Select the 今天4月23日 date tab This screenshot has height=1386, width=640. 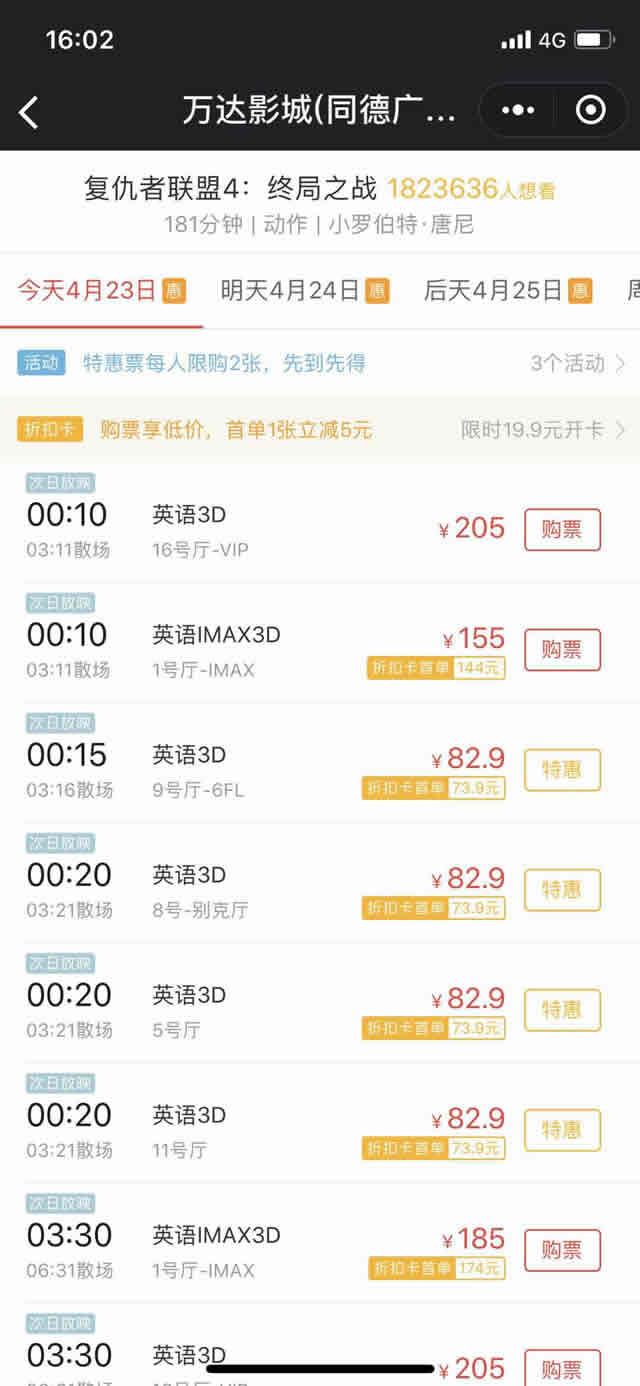click(101, 291)
